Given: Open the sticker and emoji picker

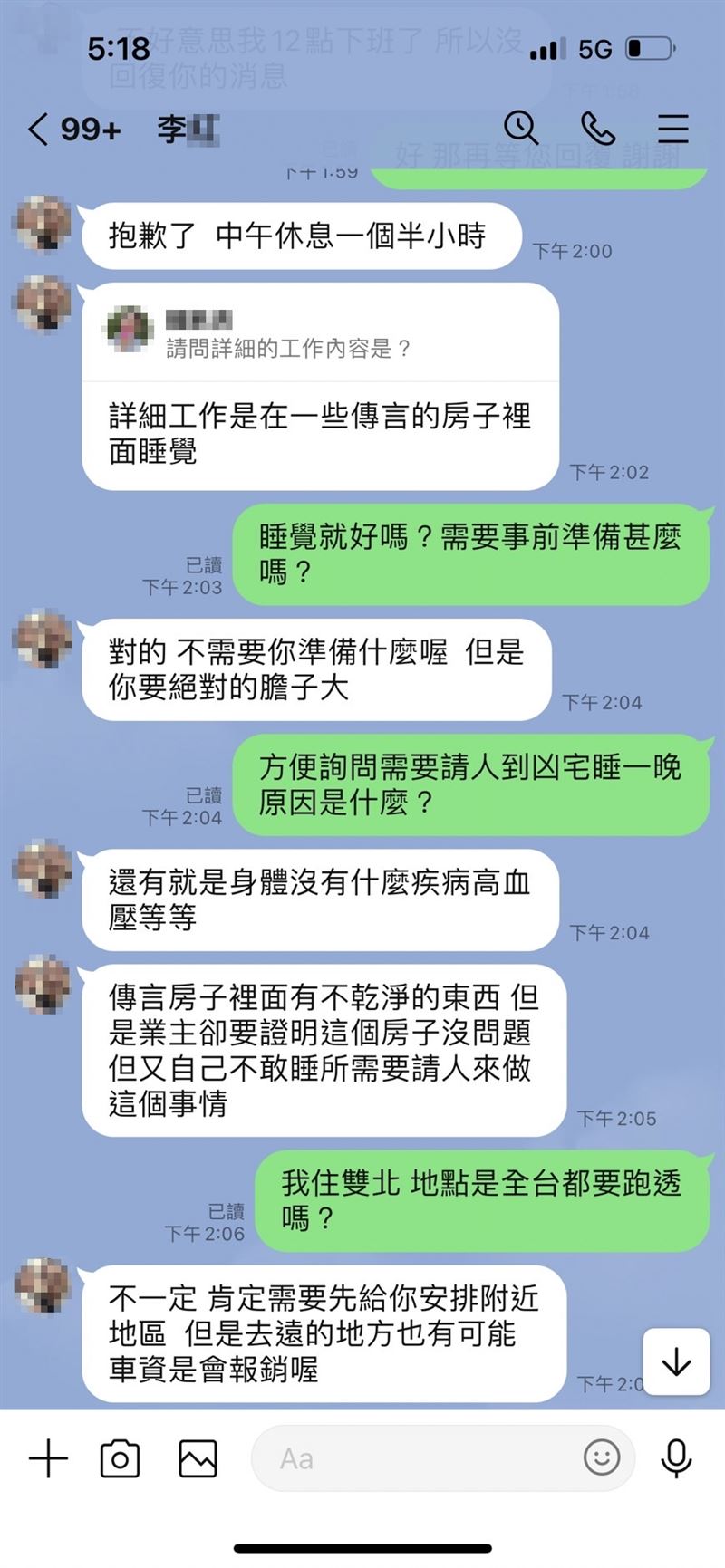Looking at the screenshot, I should coord(602,1457).
